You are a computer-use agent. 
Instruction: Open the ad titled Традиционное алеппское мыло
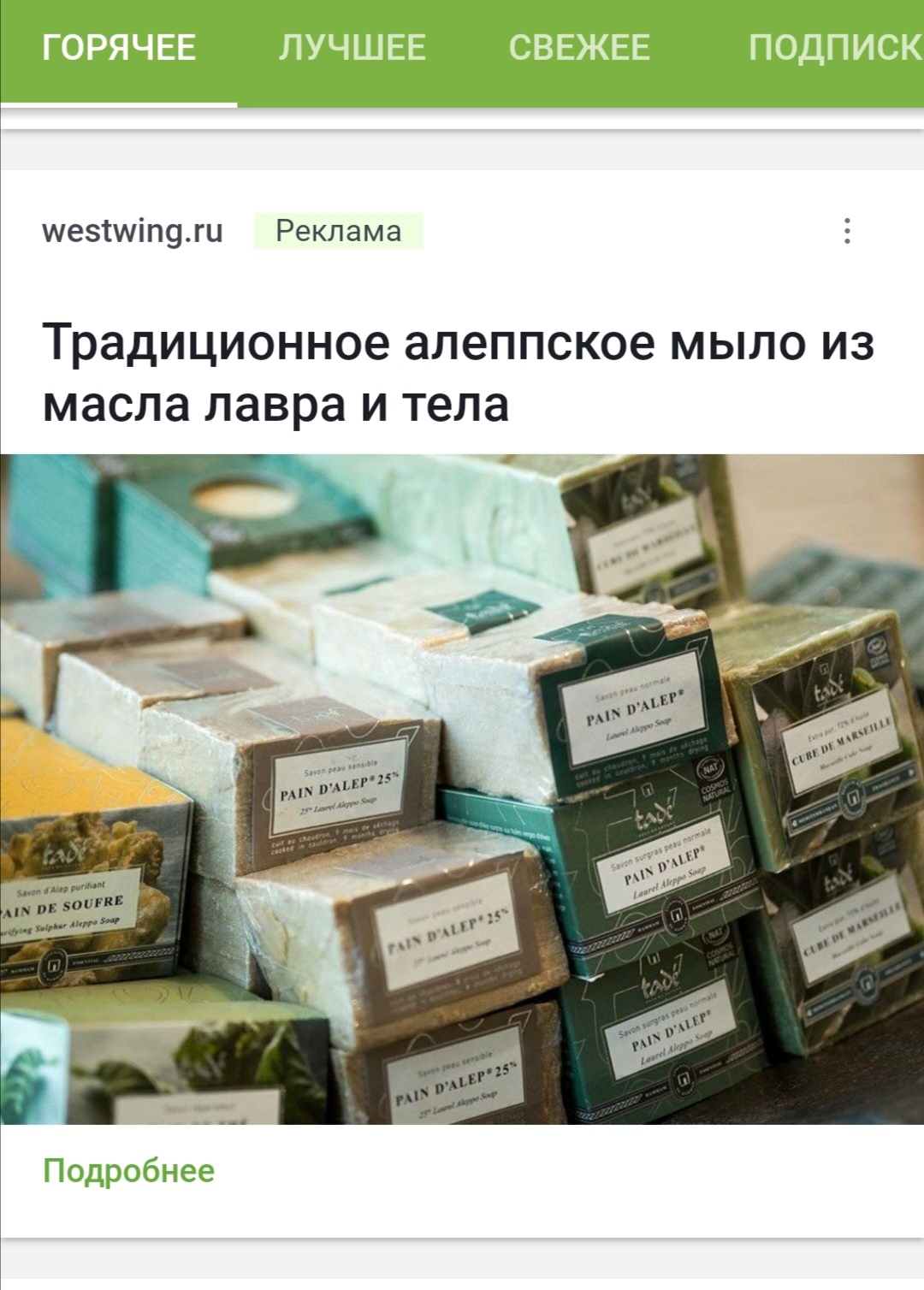459,373
